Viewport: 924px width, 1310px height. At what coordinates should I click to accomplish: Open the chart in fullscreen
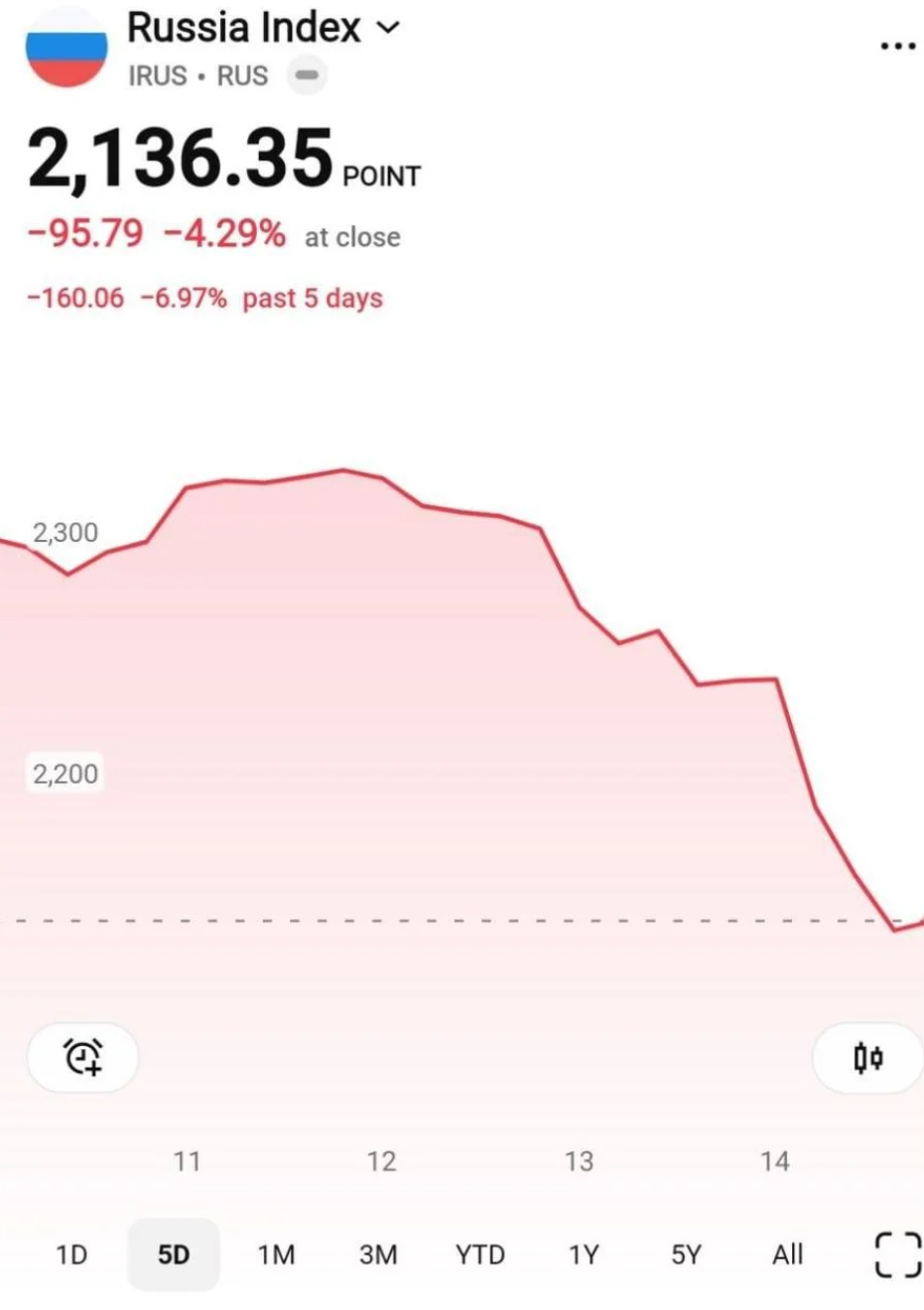click(x=898, y=1254)
